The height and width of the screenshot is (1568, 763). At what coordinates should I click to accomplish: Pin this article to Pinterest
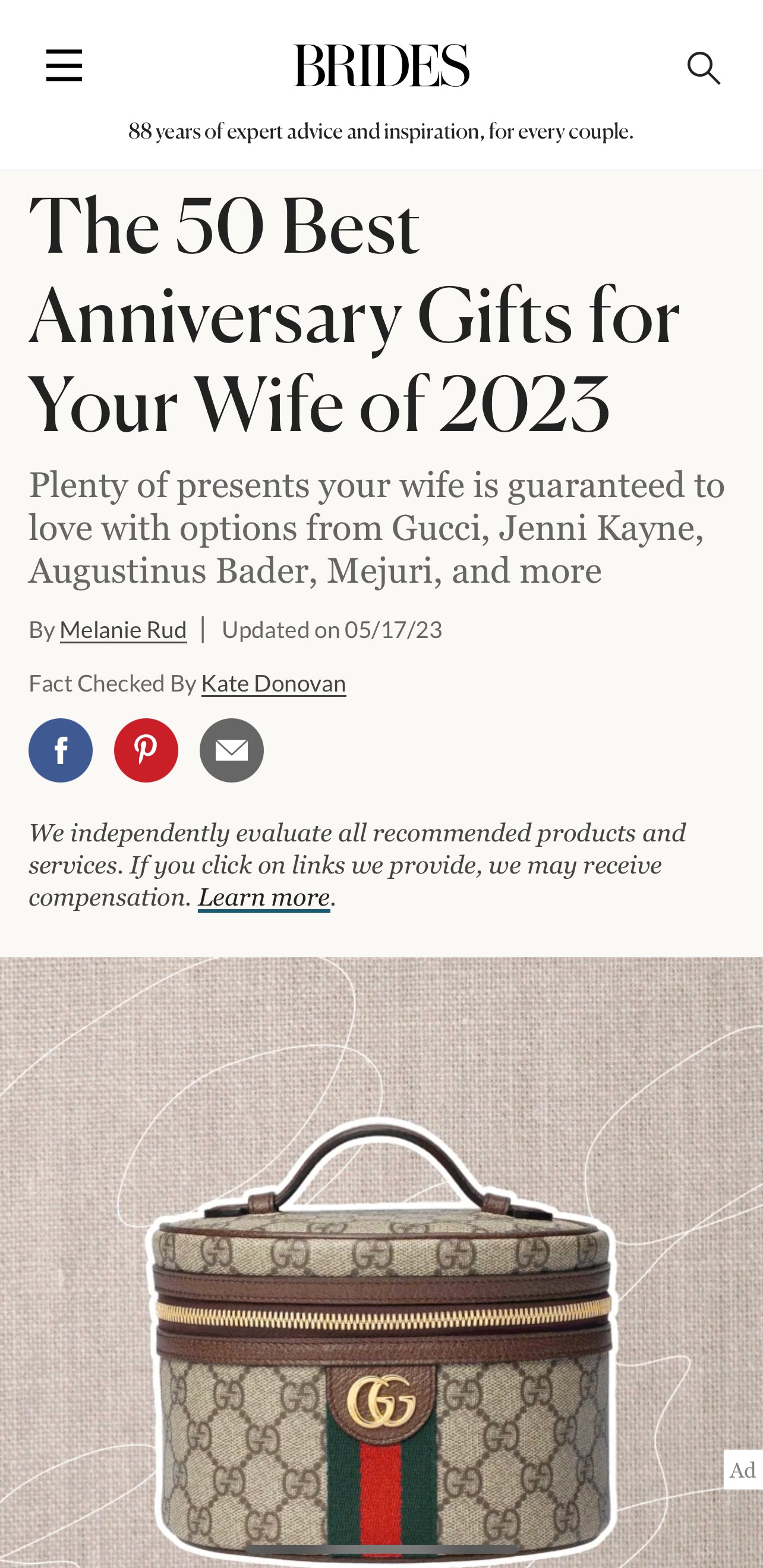click(146, 750)
